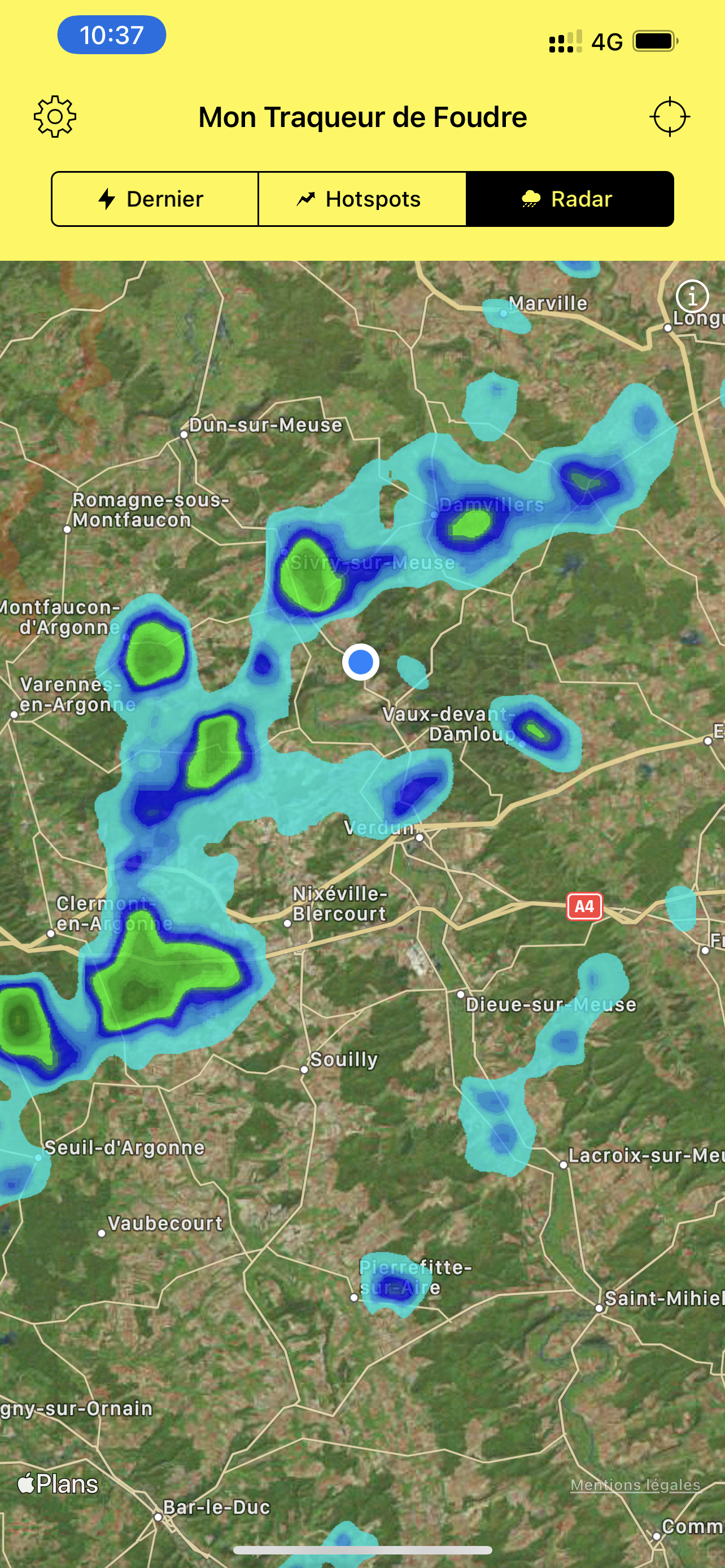Open the map info button
Screen dimensions: 725x1568
[692, 296]
